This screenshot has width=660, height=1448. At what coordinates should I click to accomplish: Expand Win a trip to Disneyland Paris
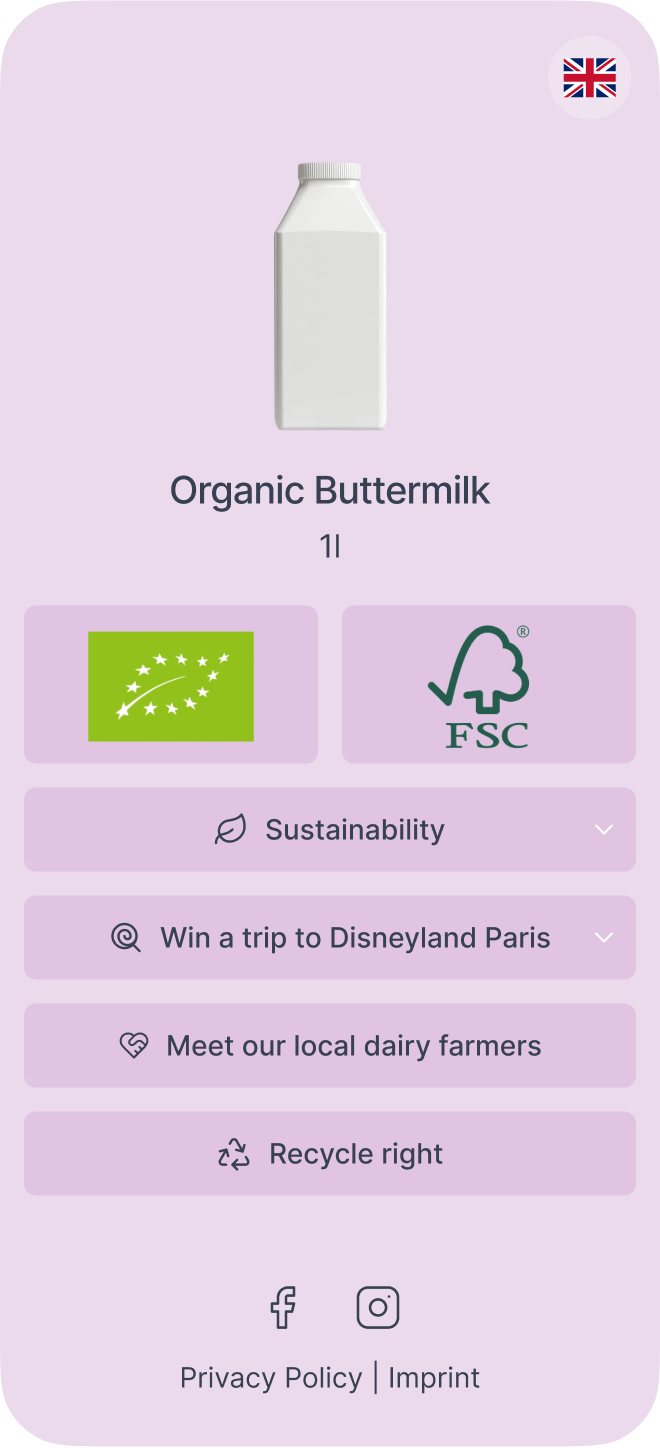[x=330, y=938]
